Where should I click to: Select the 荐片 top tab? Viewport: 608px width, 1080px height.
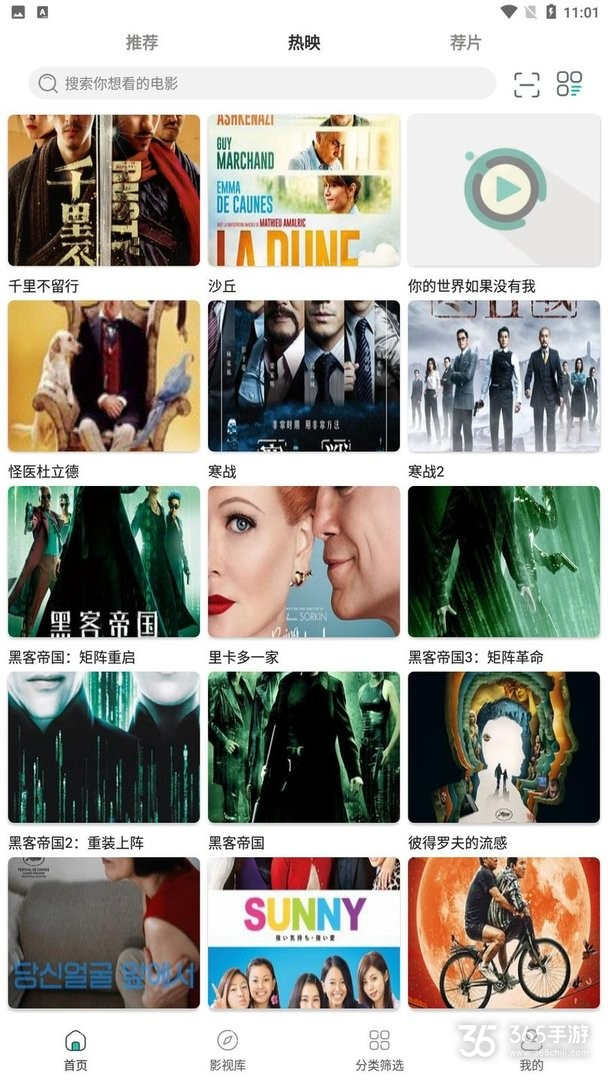pos(465,42)
